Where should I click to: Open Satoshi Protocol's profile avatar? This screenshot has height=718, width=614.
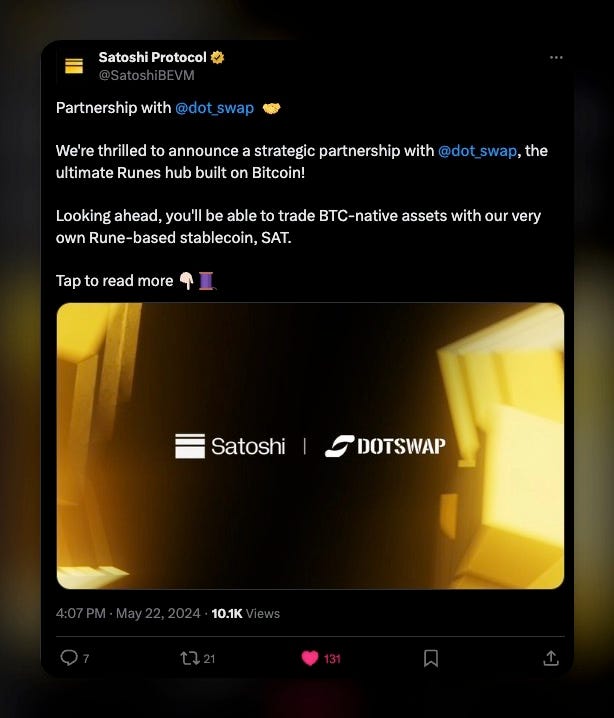pos(74,66)
